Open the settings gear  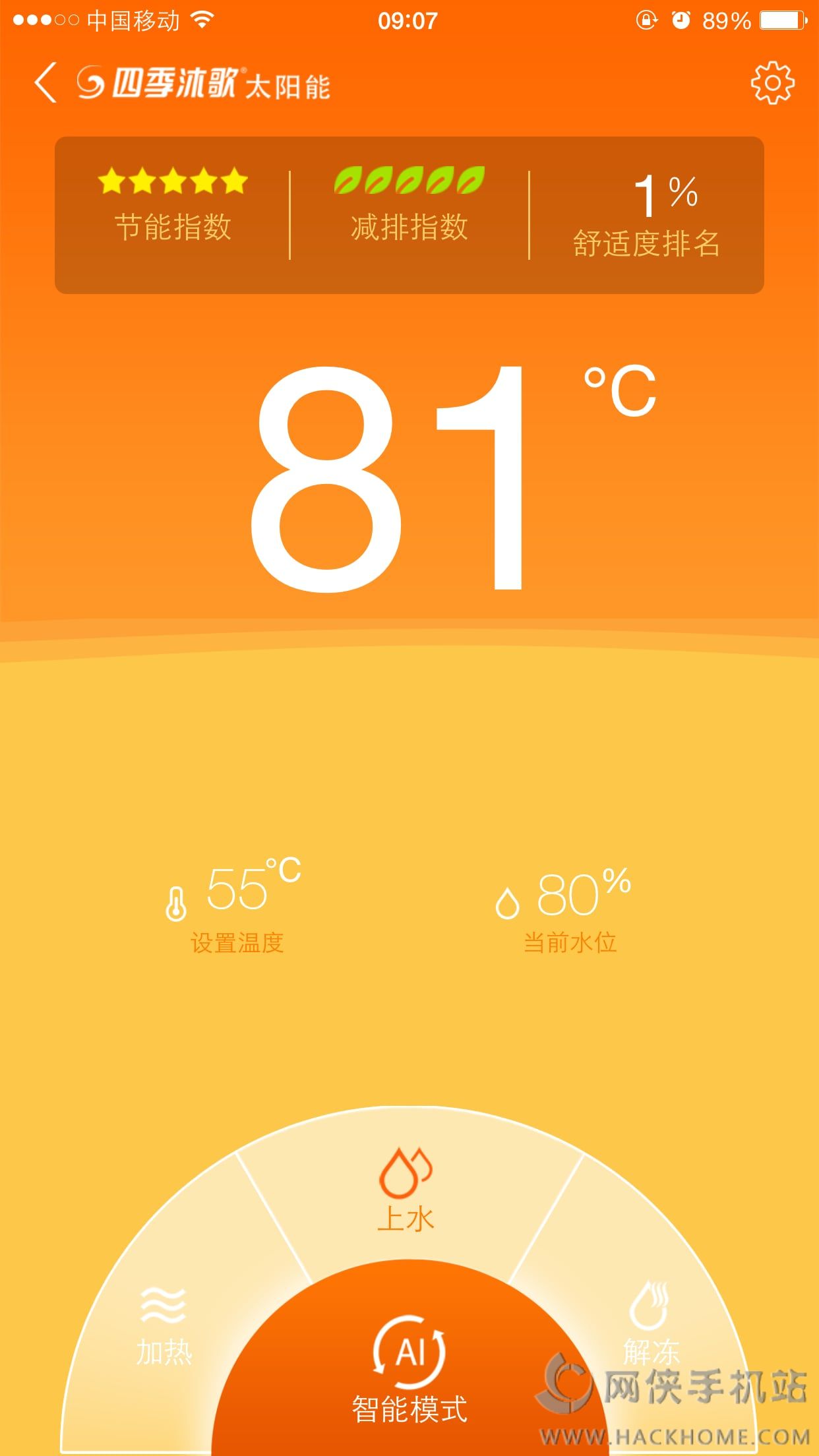[x=772, y=83]
